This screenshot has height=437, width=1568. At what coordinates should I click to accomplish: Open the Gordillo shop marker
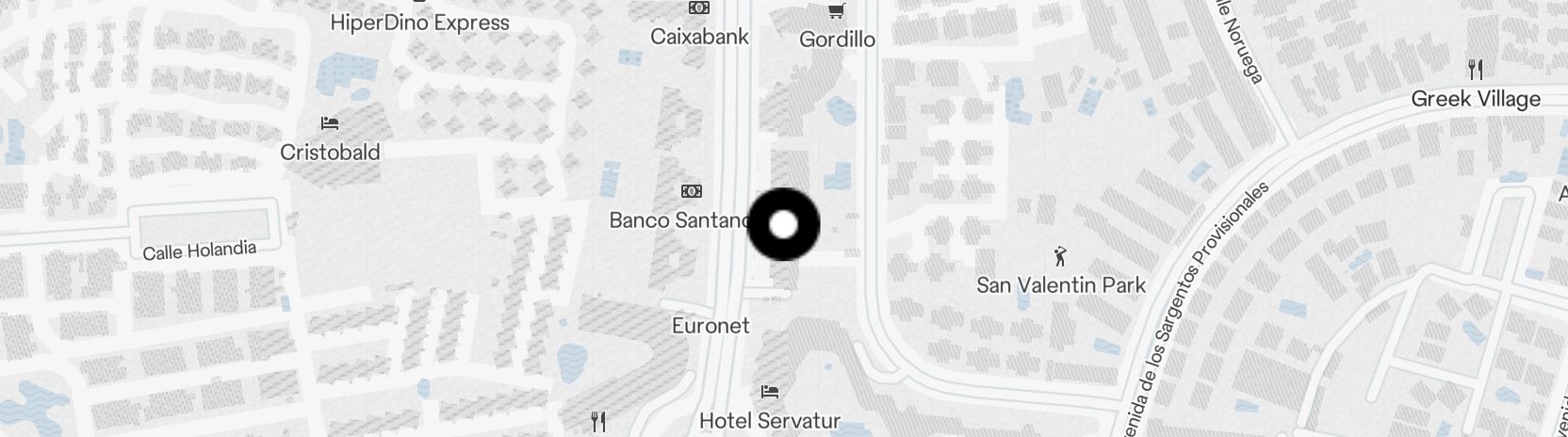pos(836,12)
